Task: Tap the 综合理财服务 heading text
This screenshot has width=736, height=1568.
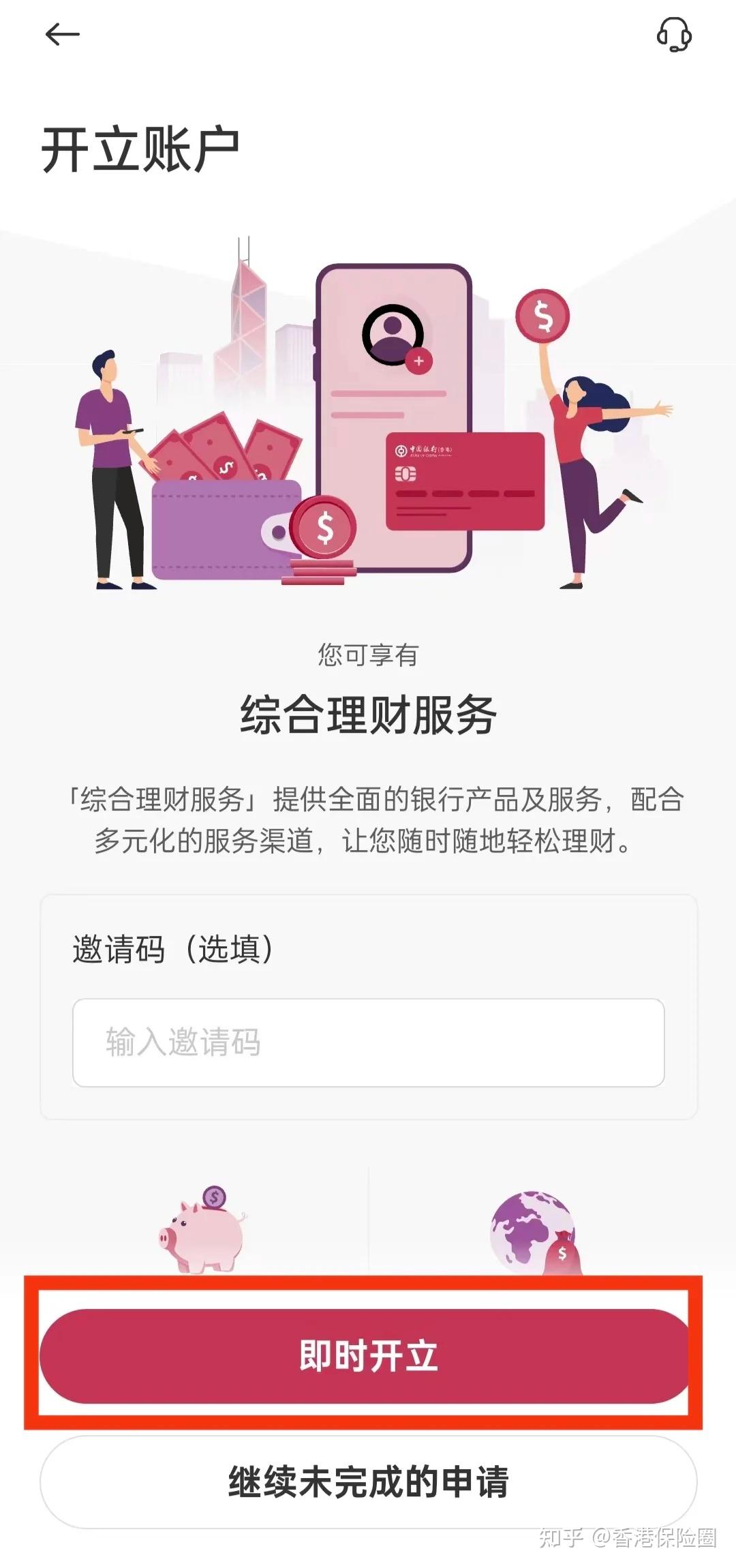Action: coord(368,714)
